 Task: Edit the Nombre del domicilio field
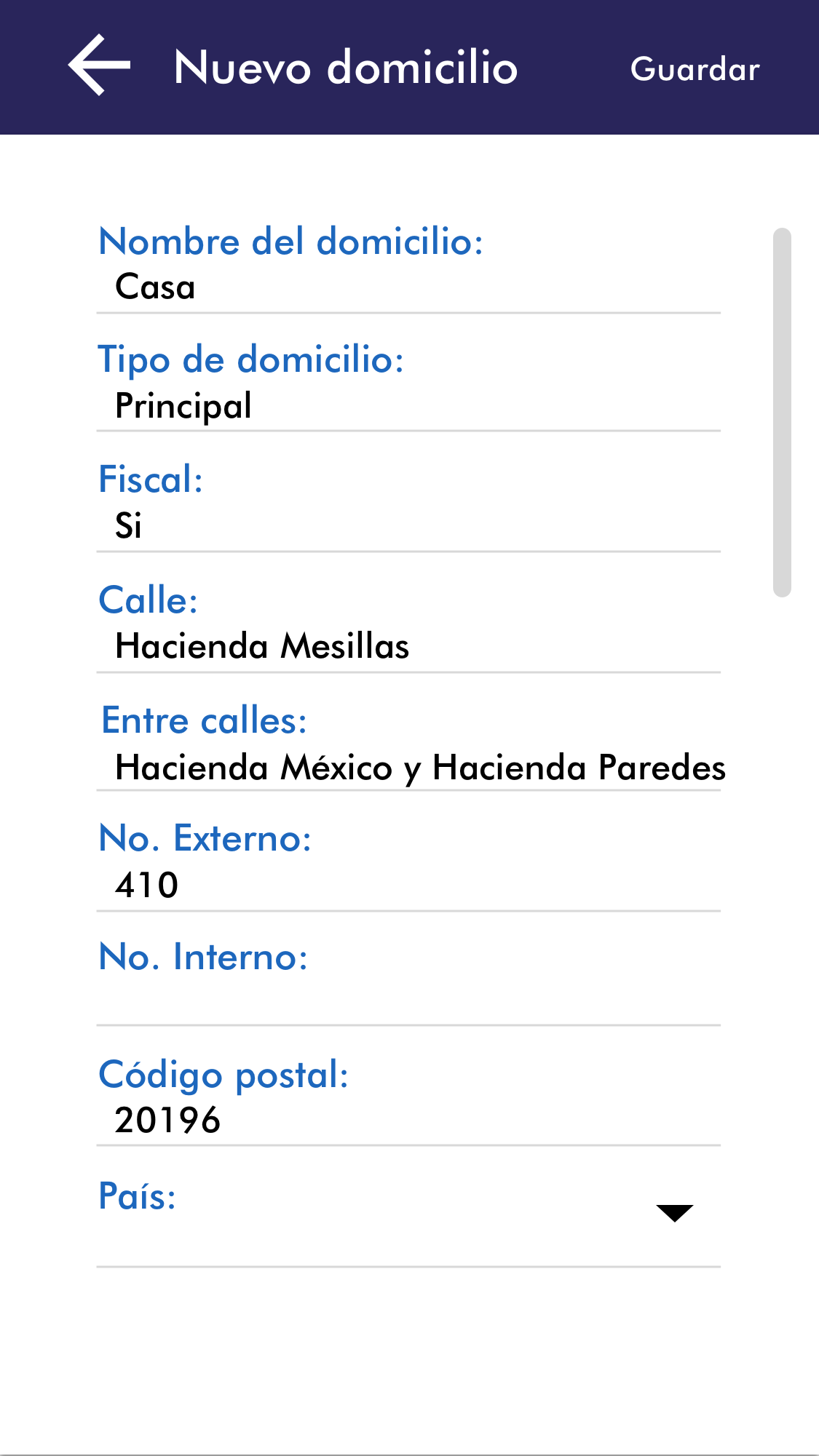coord(408,287)
